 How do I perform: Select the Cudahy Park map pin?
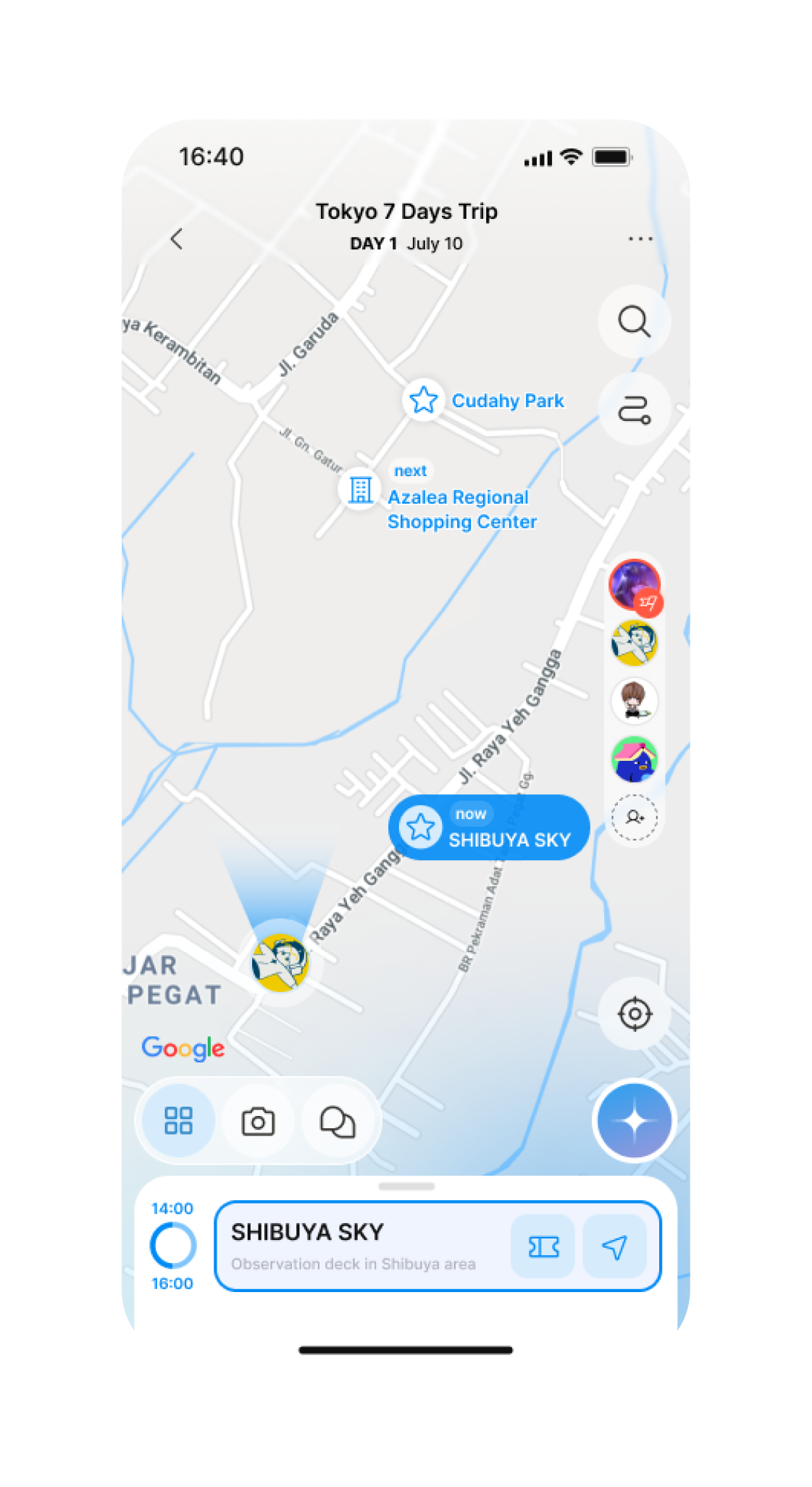pyautogui.click(x=424, y=400)
